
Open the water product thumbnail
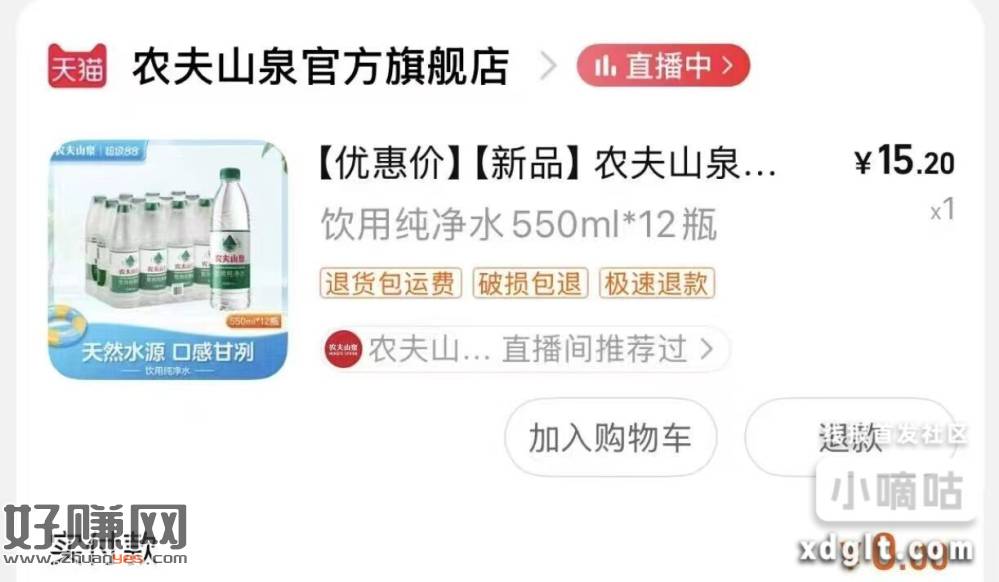click(168, 259)
